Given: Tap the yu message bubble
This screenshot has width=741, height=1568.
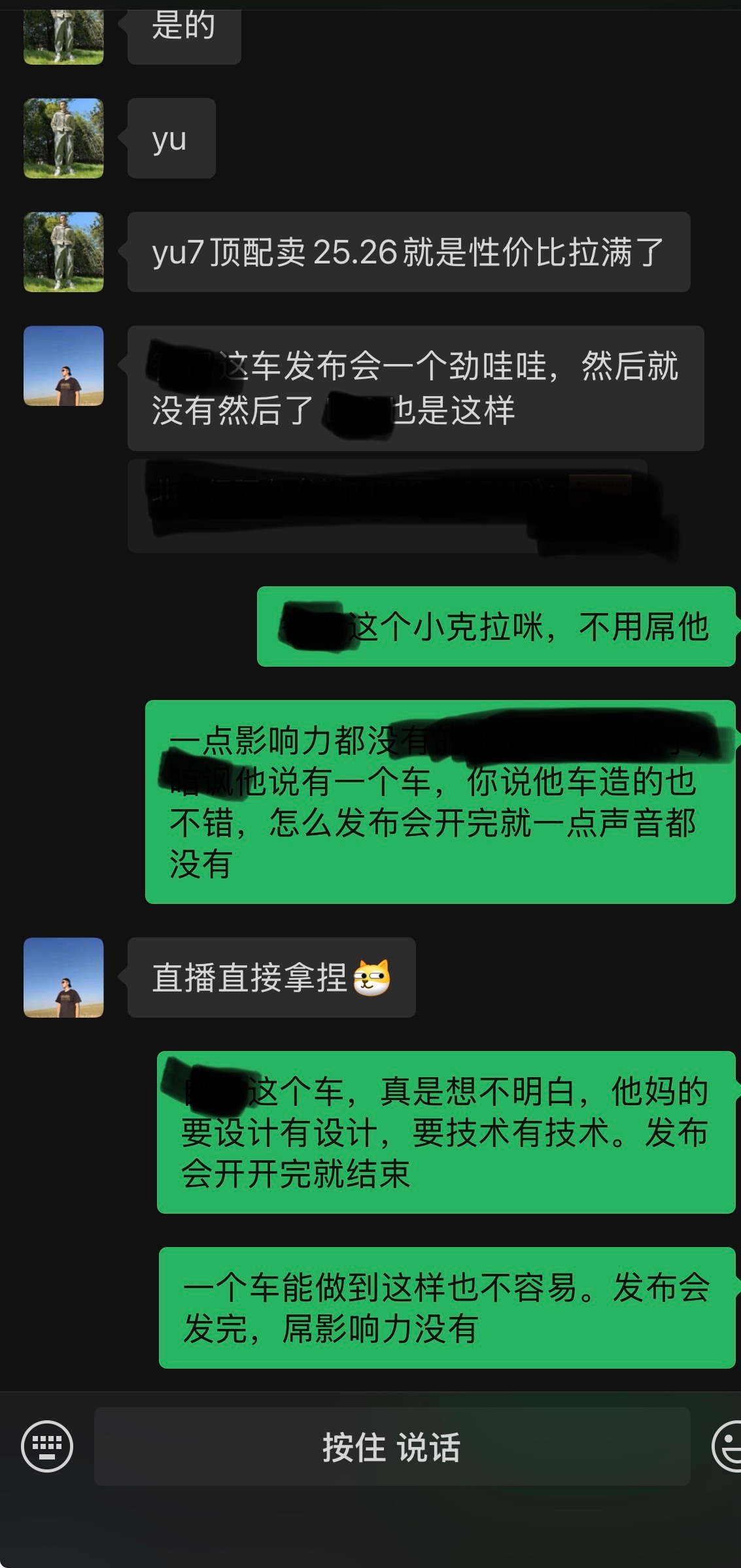Looking at the screenshot, I should [171, 137].
